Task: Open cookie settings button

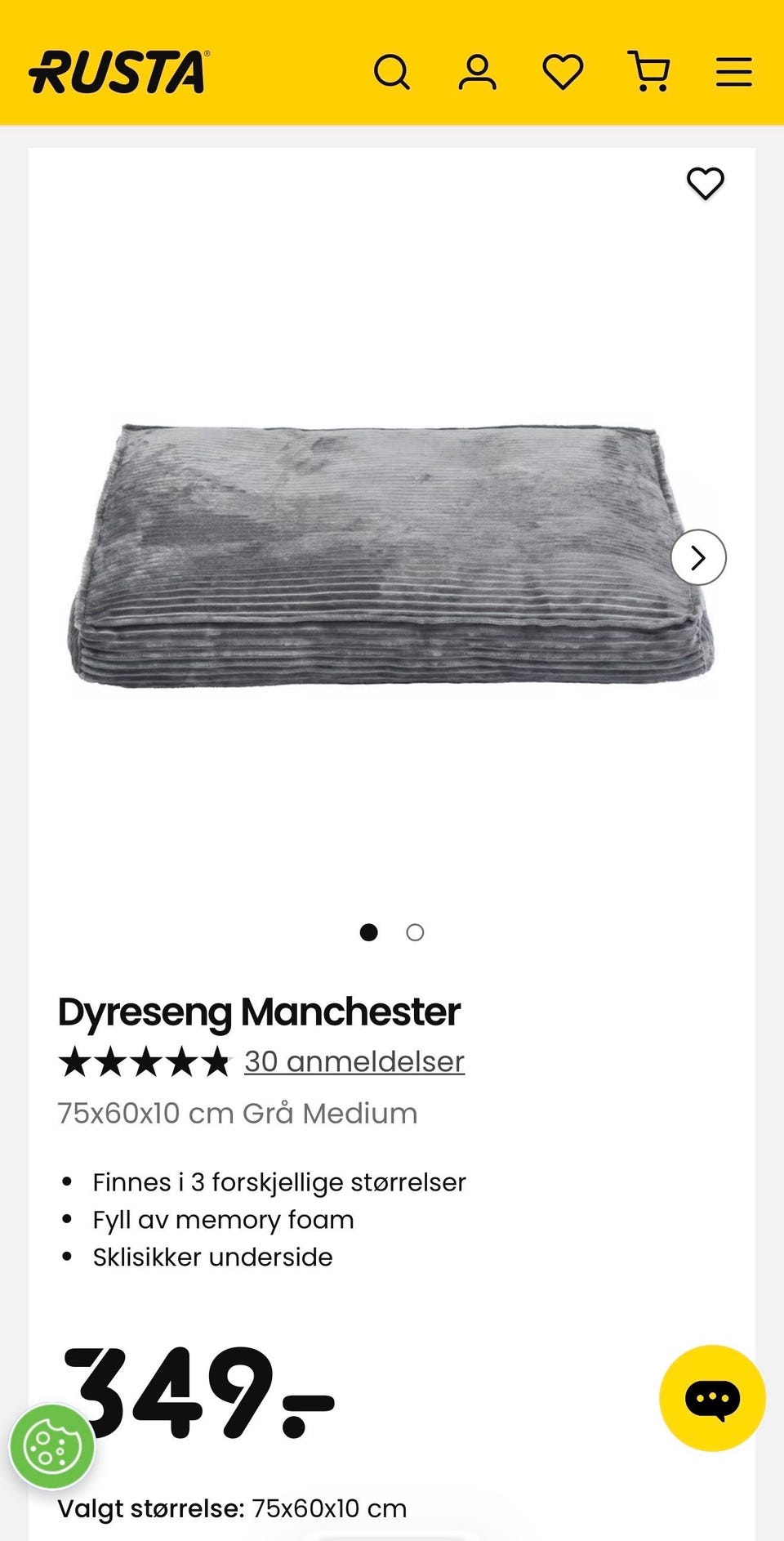Action: [52, 1446]
